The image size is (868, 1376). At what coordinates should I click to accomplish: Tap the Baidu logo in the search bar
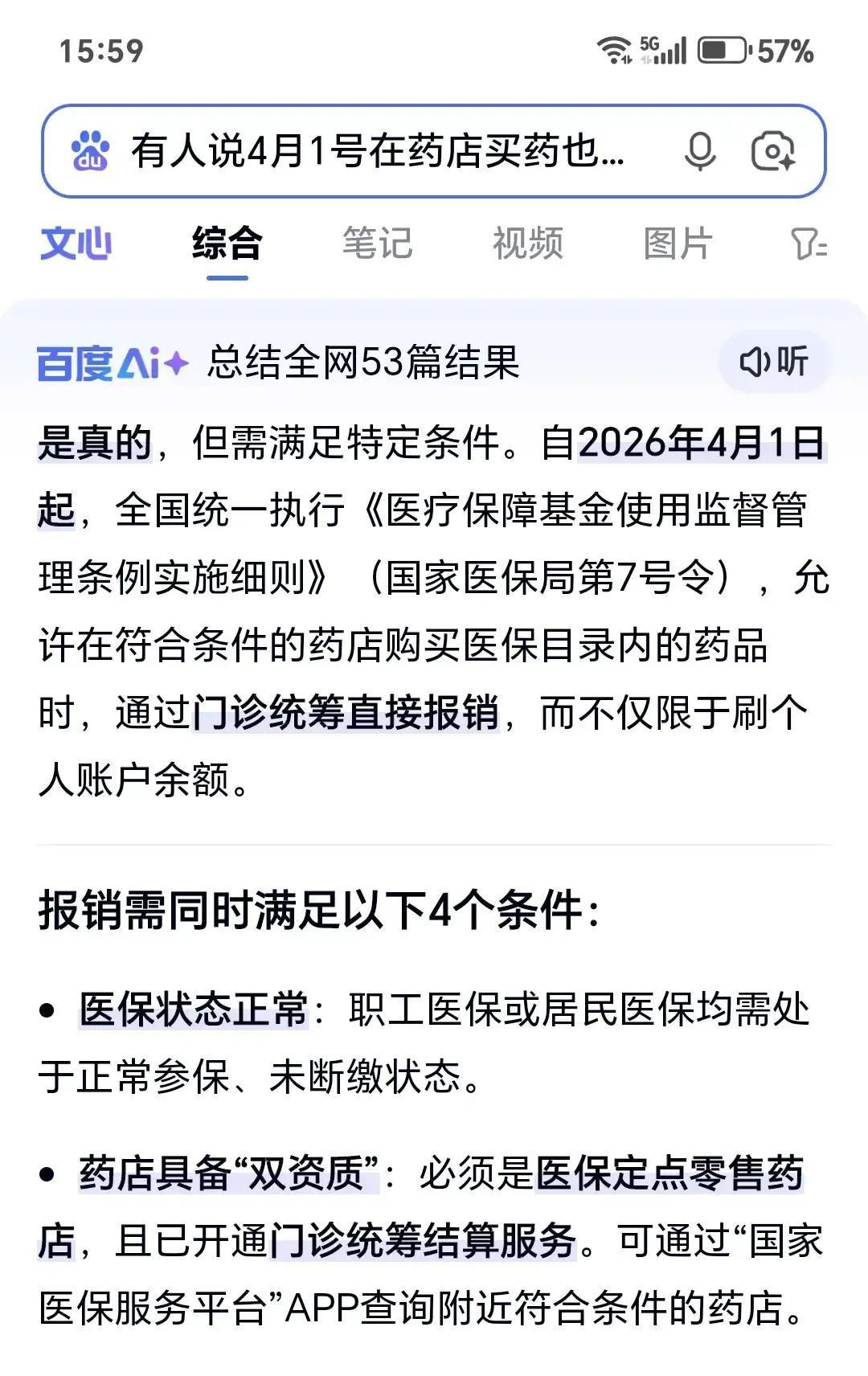tap(91, 152)
